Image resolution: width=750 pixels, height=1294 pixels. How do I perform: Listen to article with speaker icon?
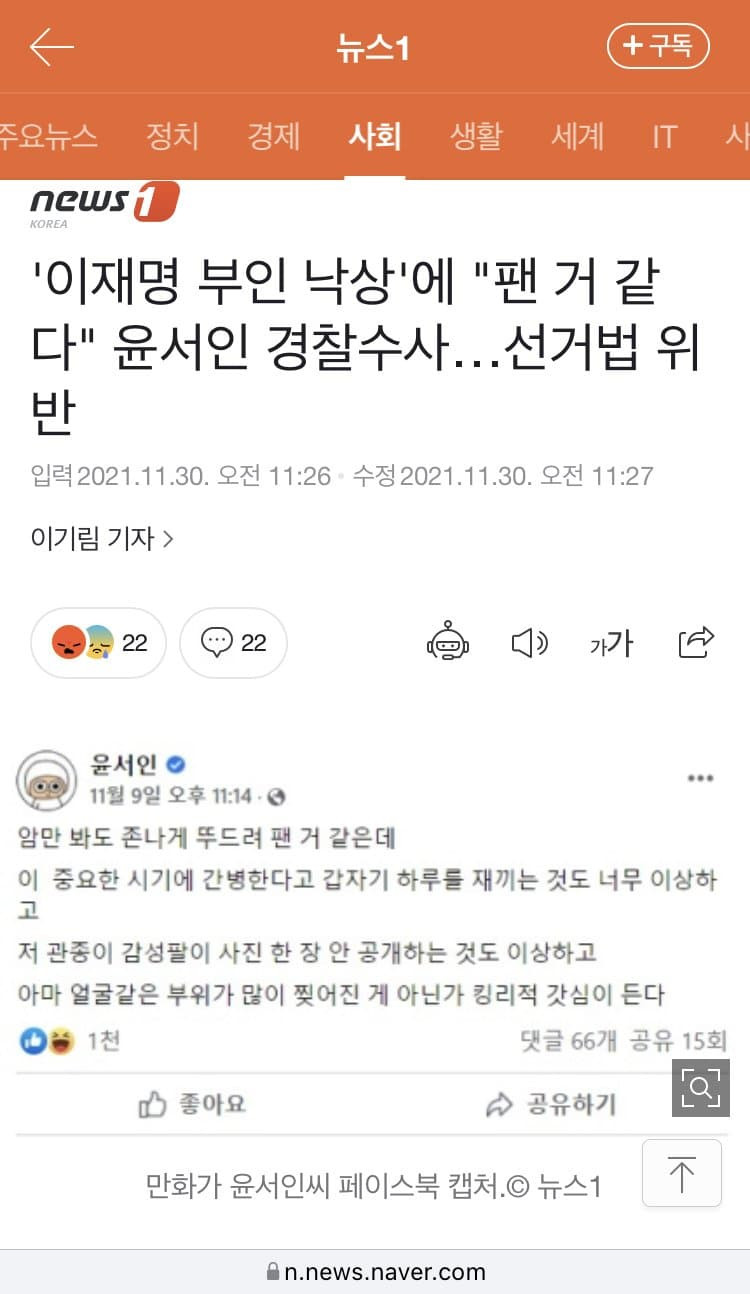tap(529, 642)
